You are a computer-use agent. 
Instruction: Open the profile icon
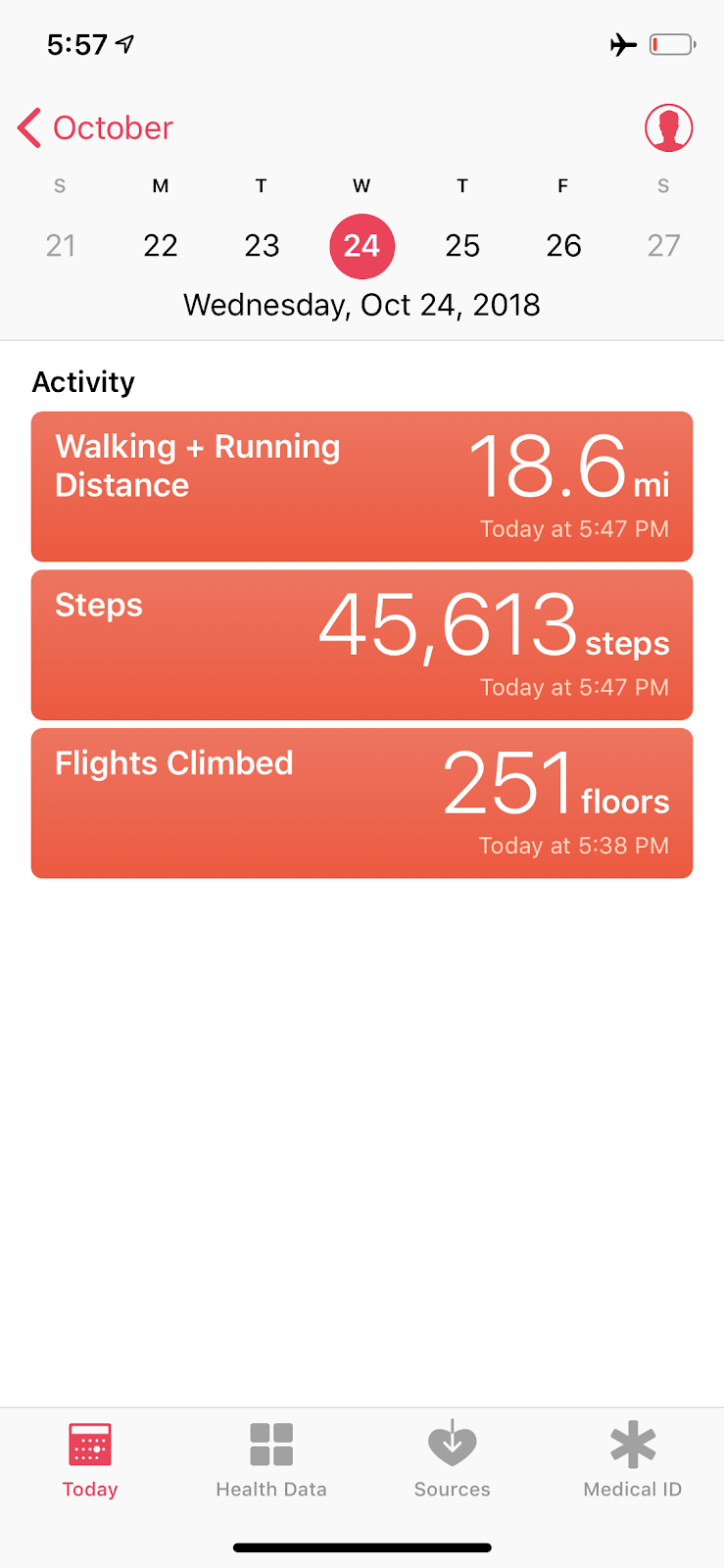(x=669, y=128)
